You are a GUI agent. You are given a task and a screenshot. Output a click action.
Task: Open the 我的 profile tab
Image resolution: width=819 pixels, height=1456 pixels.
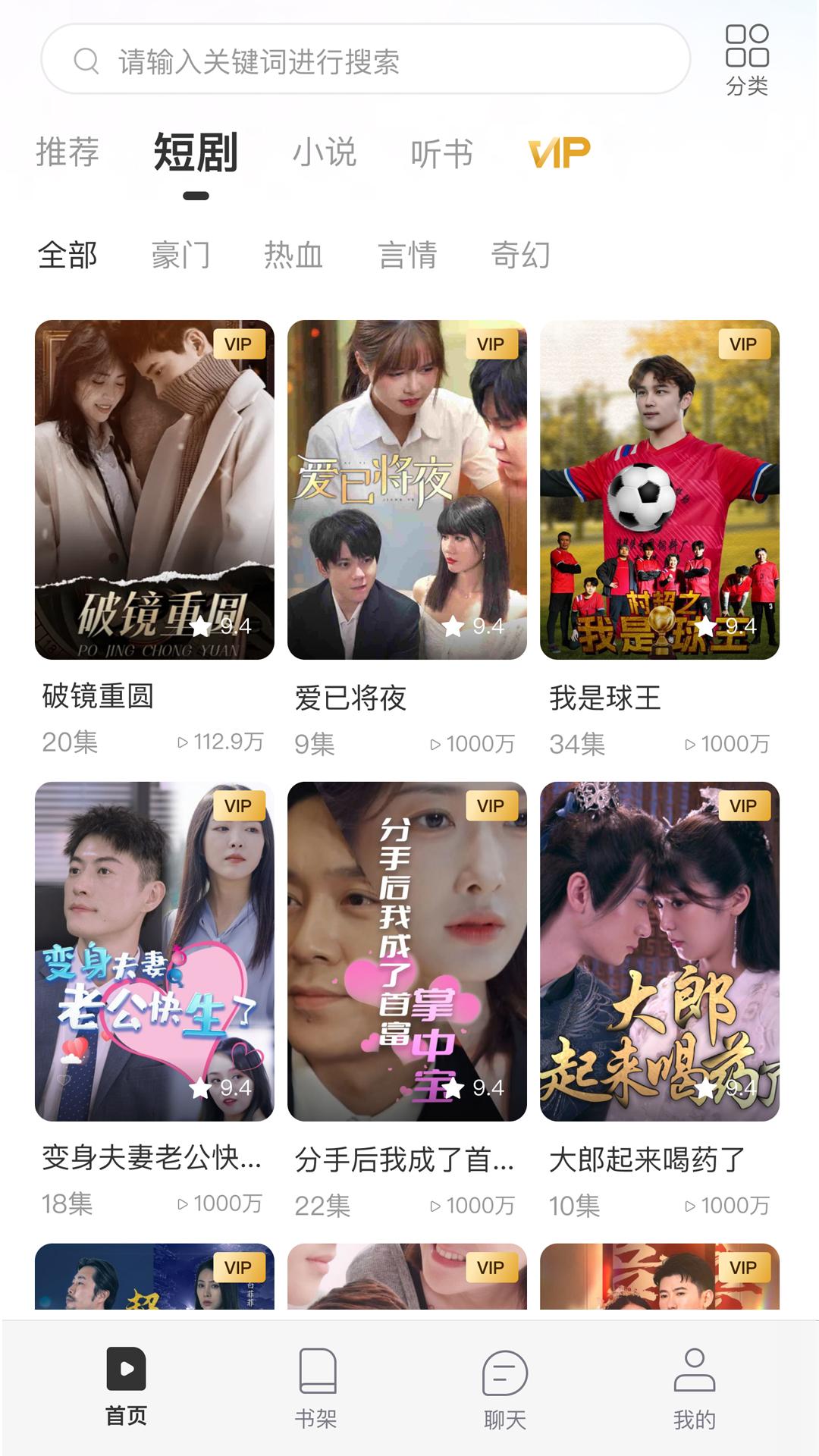click(694, 1388)
